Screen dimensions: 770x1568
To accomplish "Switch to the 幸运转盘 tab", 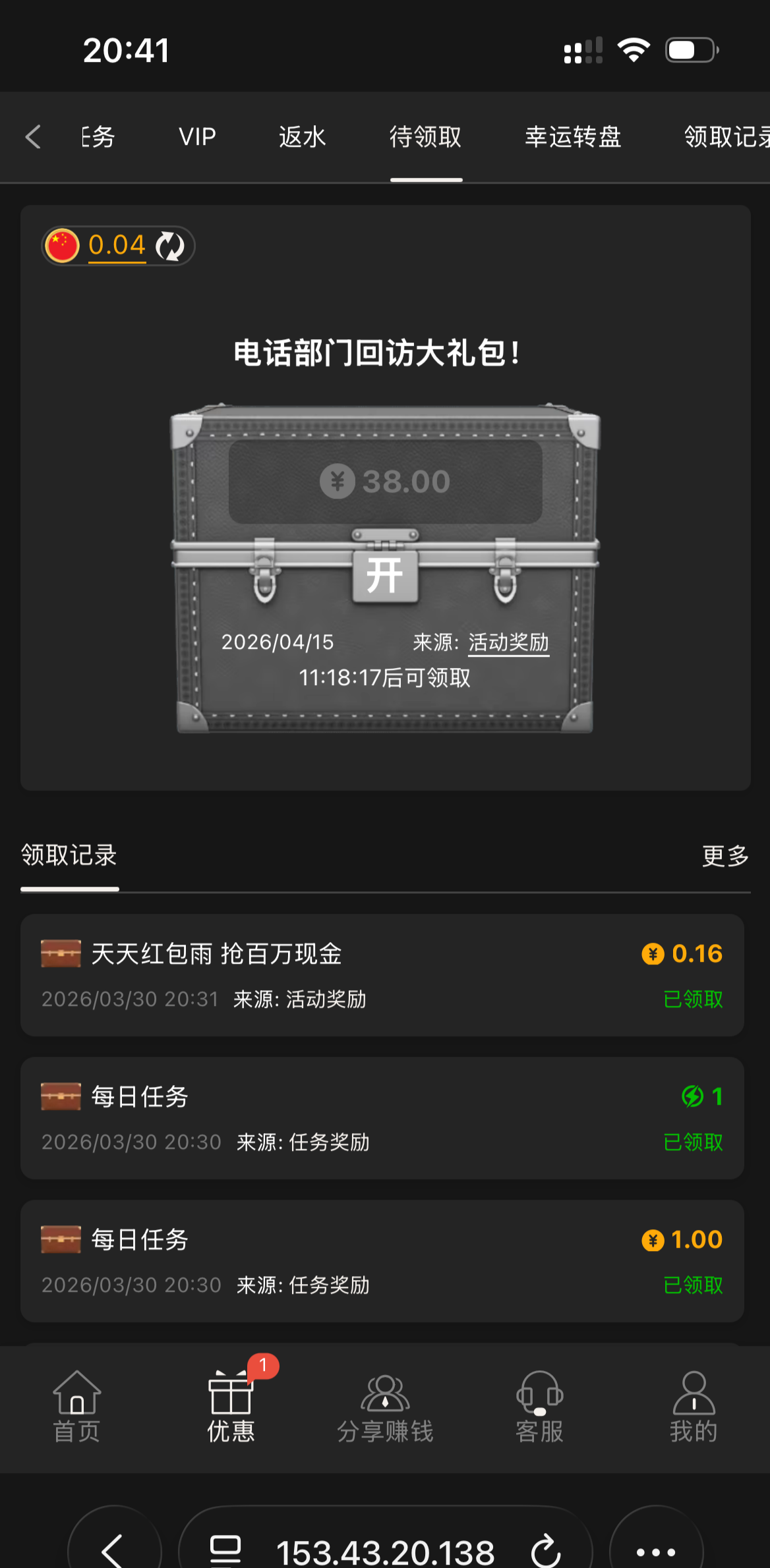I will (573, 137).
